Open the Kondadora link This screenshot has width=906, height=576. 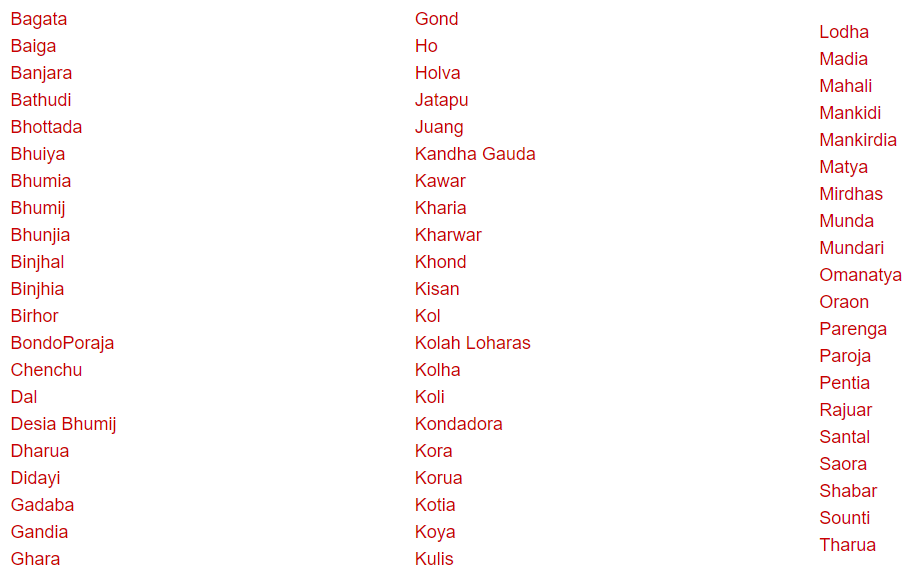pos(458,424)
